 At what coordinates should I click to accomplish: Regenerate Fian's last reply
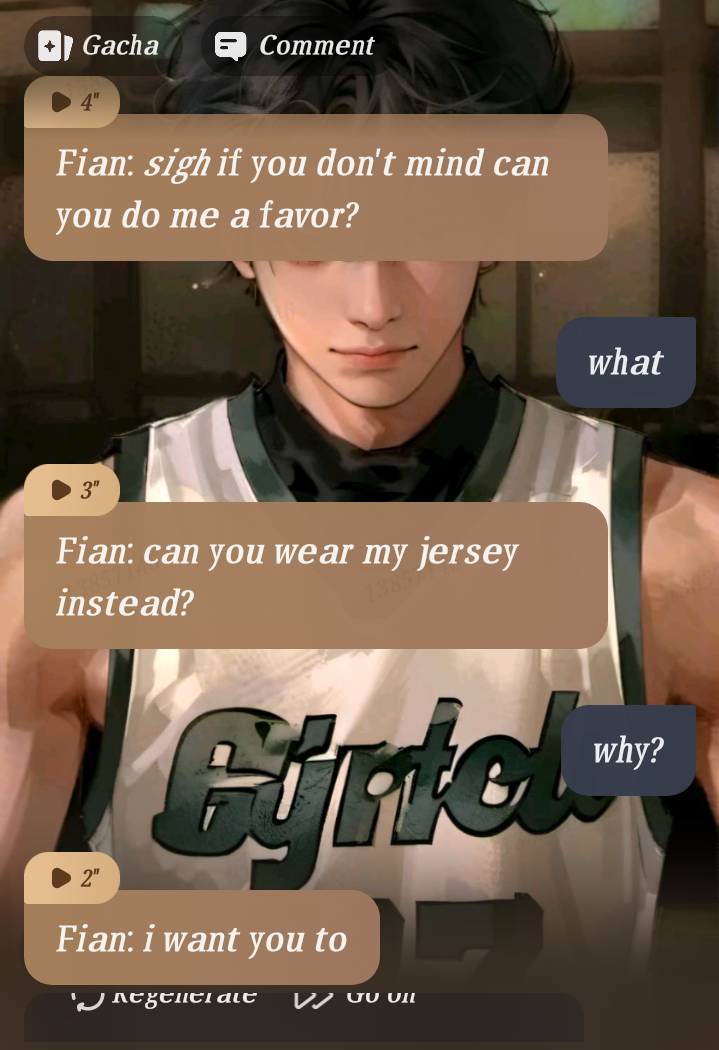165,996
